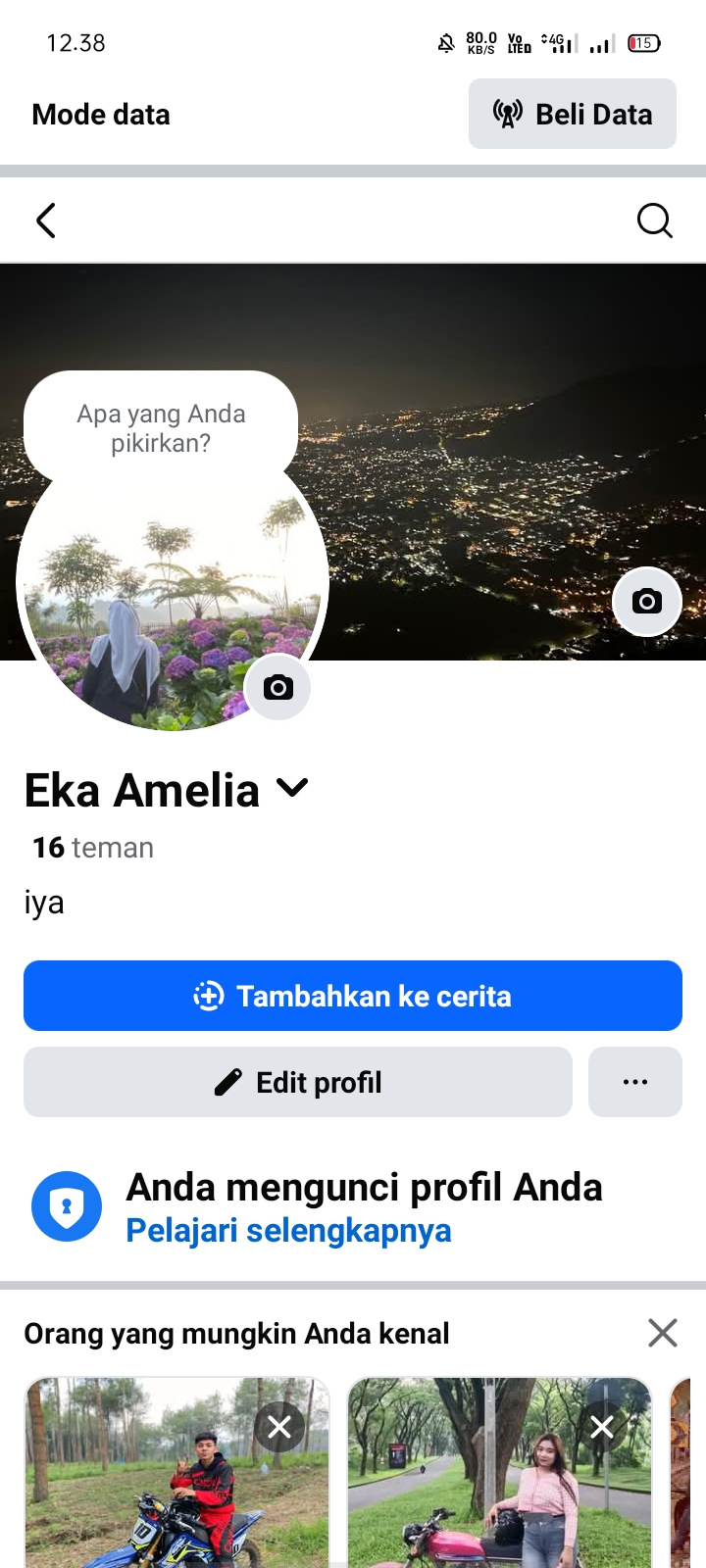
Task: Open the search magnifier icon
Action: (654, 220)
